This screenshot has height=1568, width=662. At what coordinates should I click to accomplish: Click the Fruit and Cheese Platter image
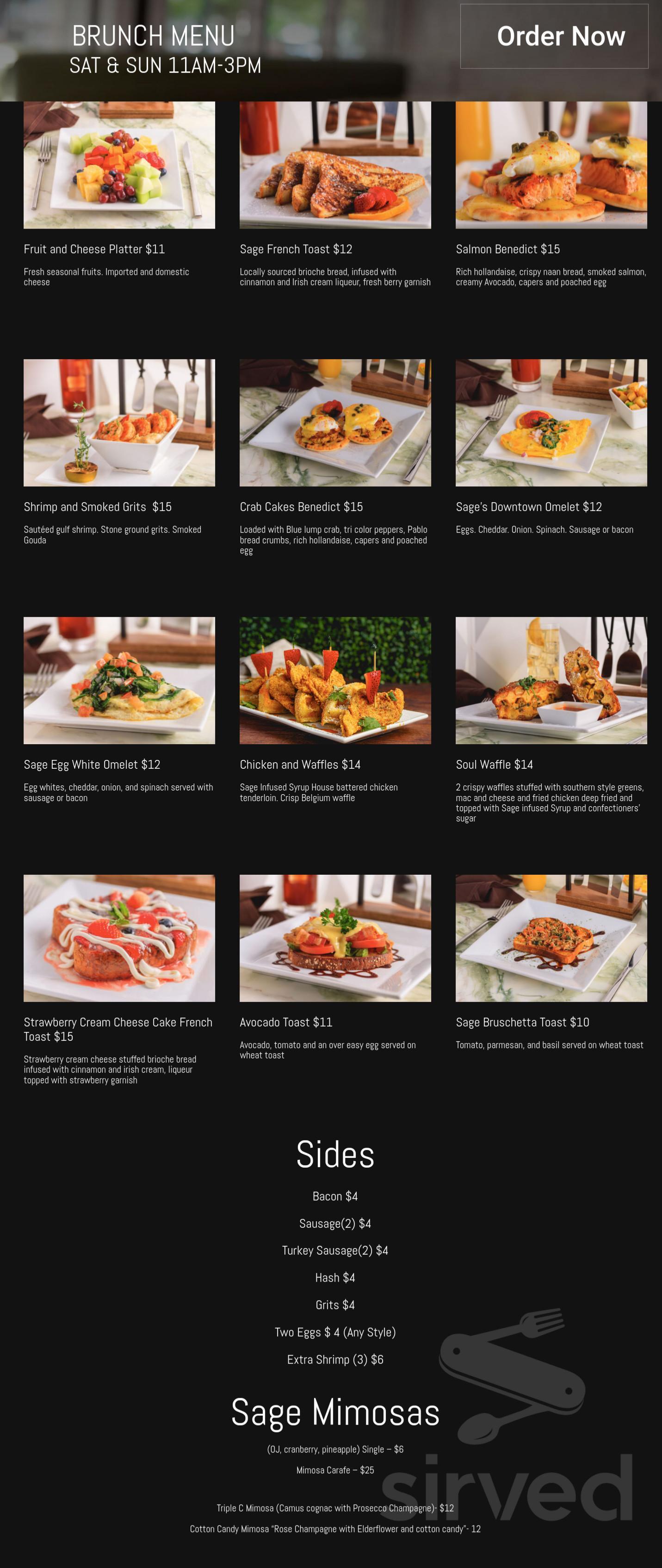[118, 164]
